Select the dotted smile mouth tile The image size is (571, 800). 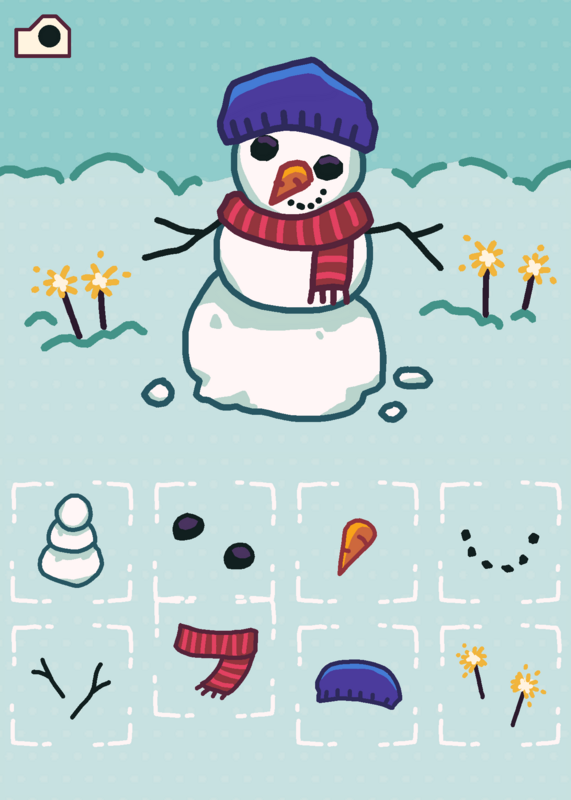click(500, 541)
